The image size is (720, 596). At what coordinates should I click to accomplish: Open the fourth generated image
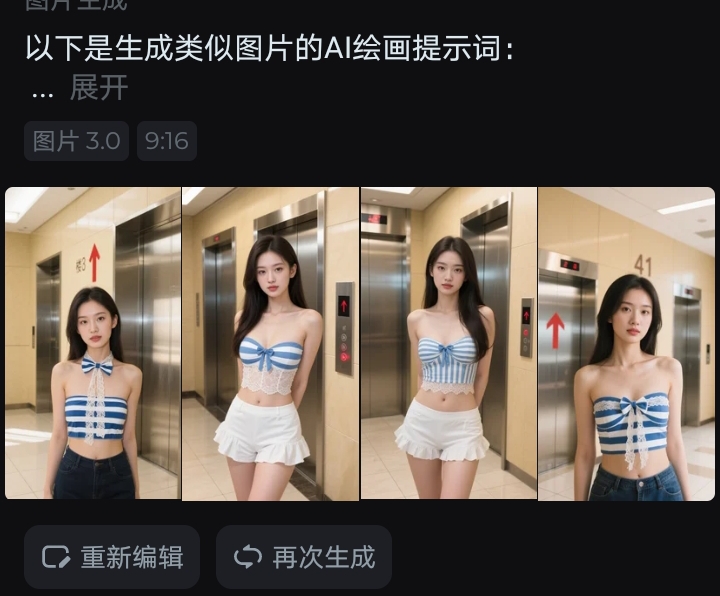click(x=627, y=343)
